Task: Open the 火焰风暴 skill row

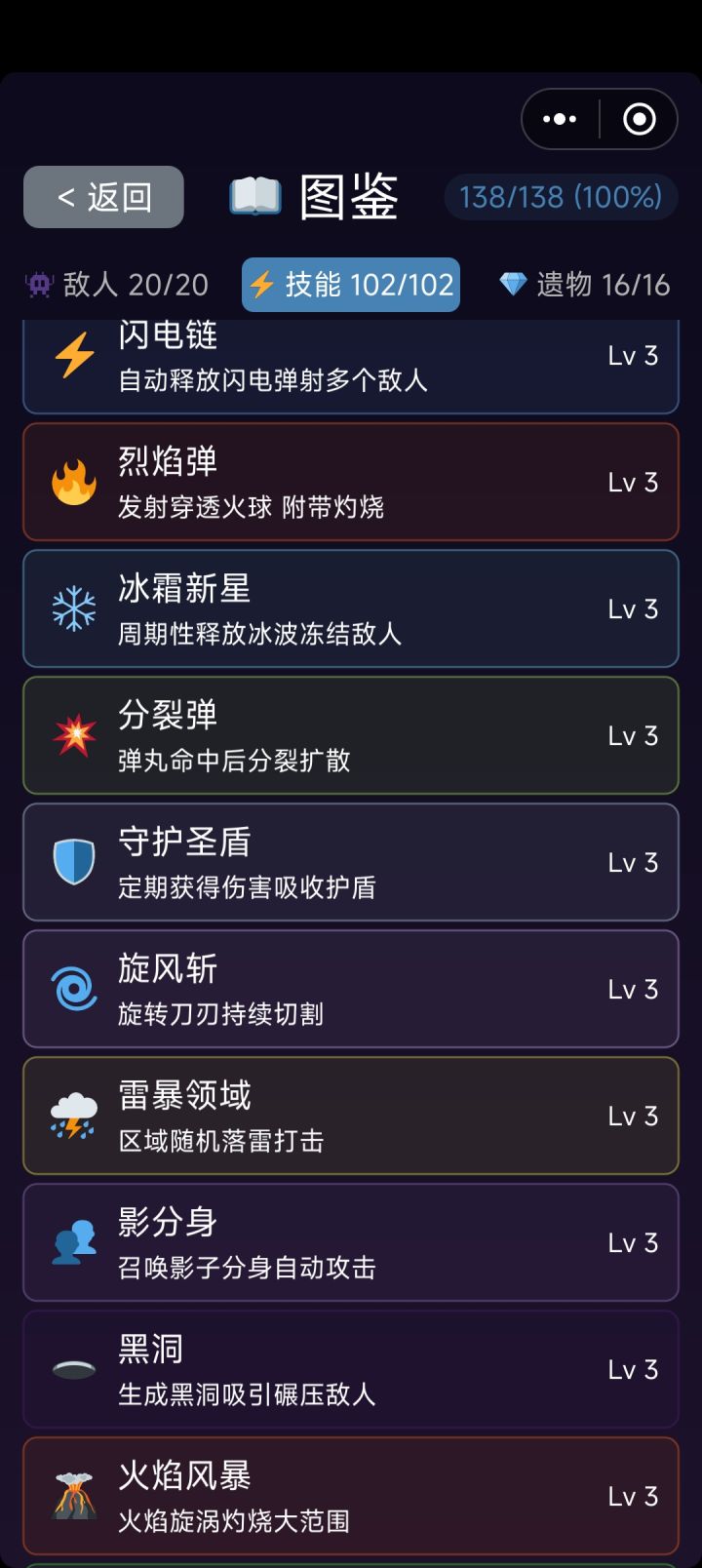Action: point(351,1496)
